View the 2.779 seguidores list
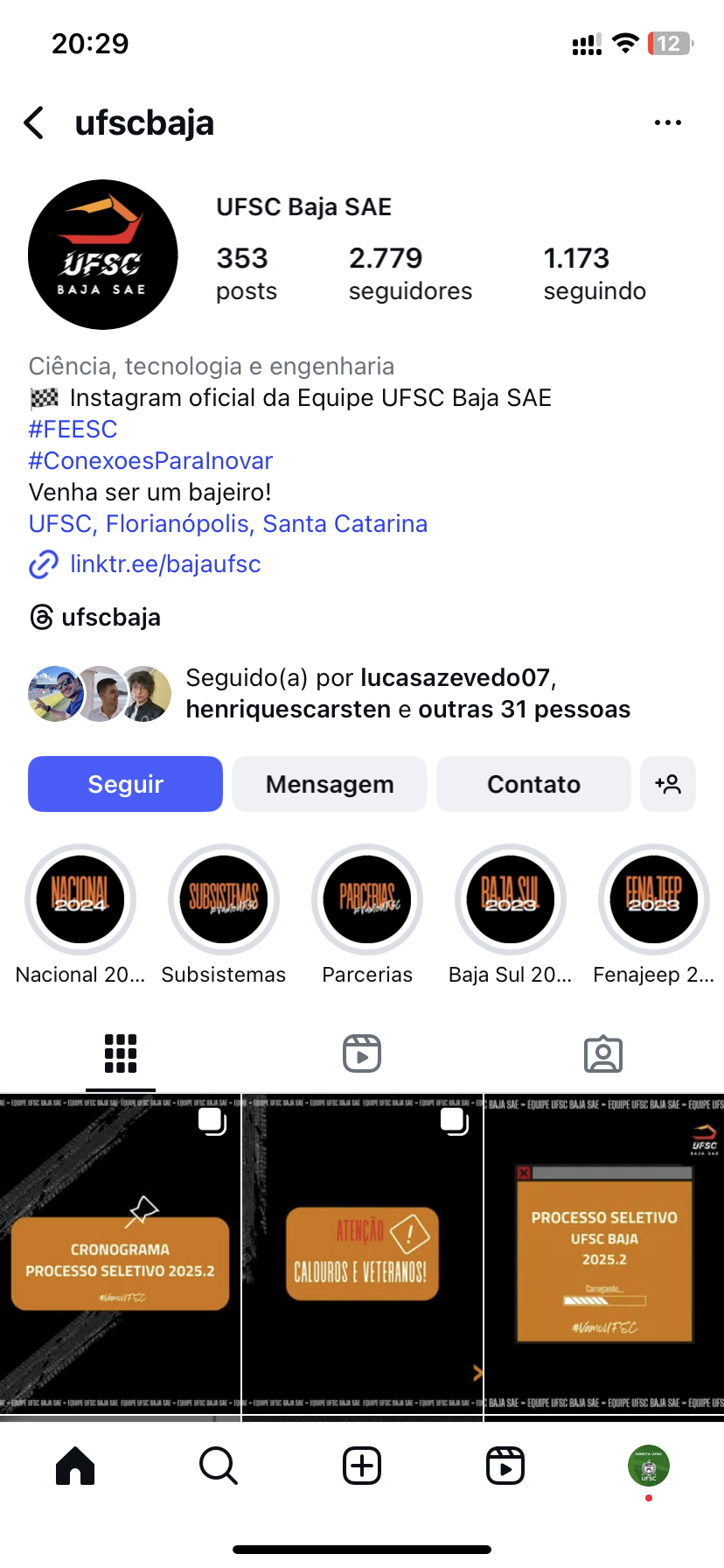The height and width of the screenshot is (1568, 724). tap(409, 274)
